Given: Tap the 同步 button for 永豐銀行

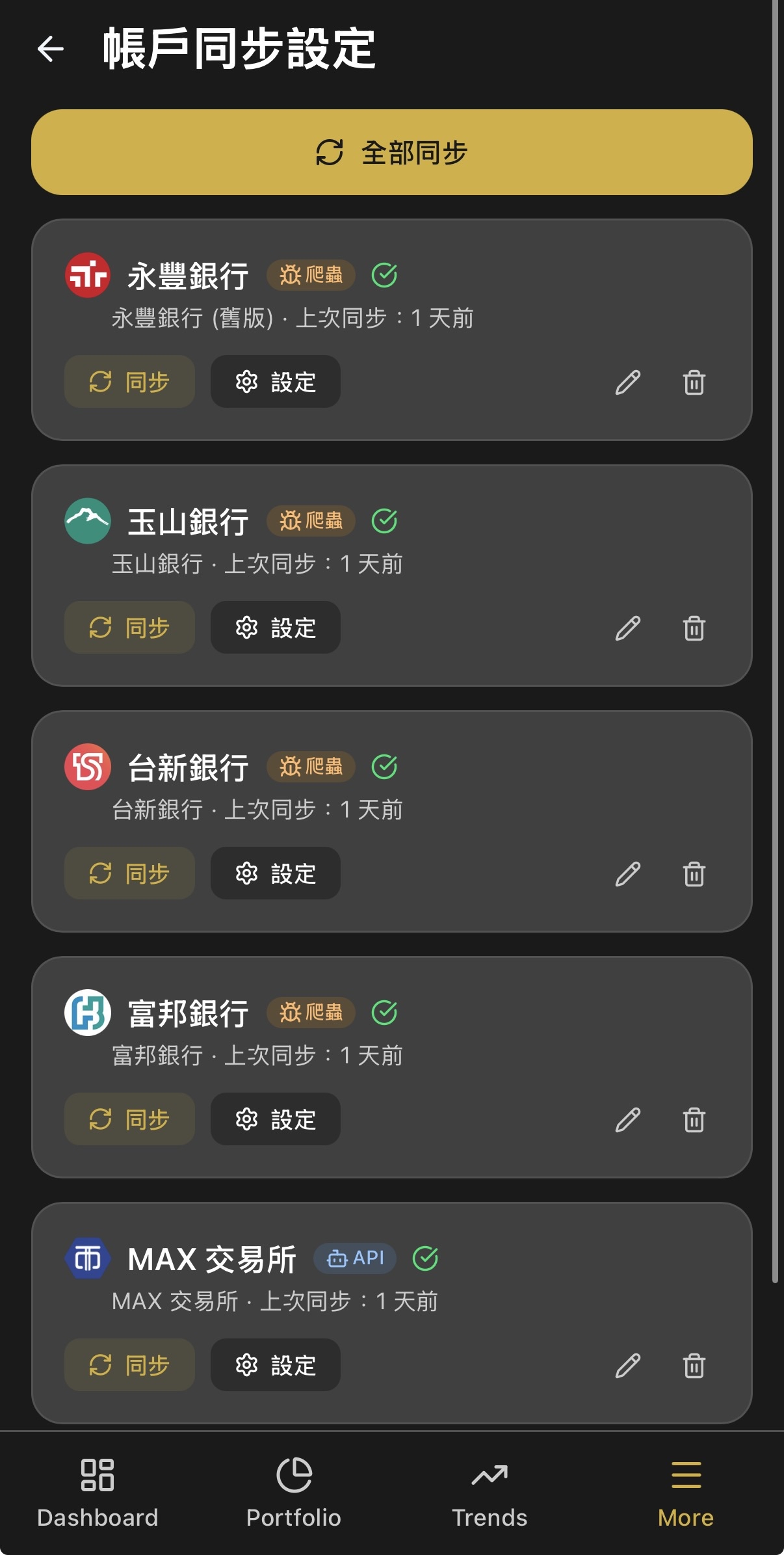Looking at the screenshot, I should [x=129, y=382].
